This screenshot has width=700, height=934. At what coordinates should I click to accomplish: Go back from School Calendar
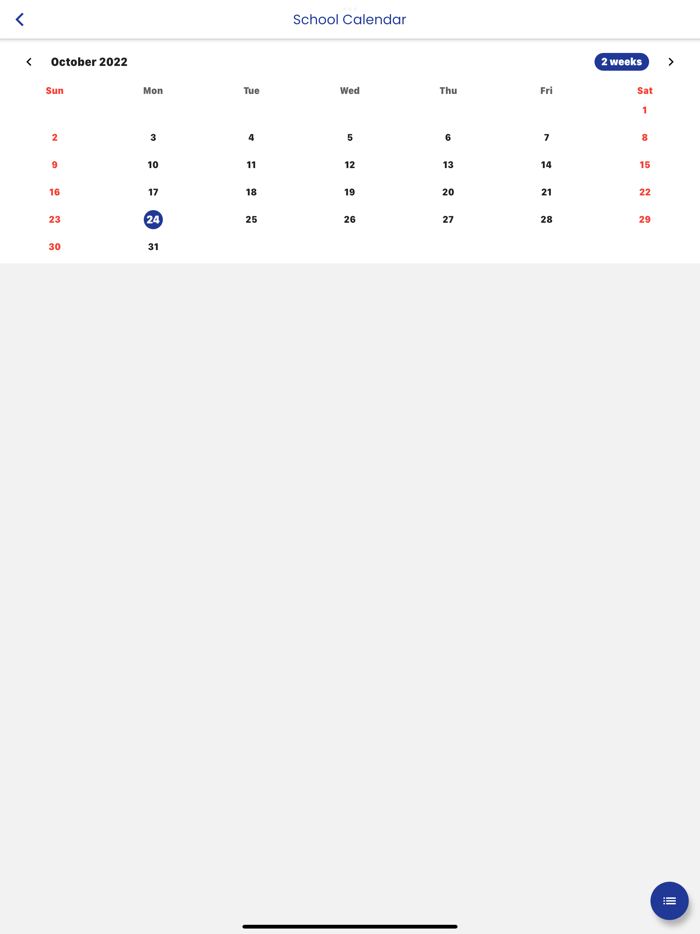(x=20, y=19)
